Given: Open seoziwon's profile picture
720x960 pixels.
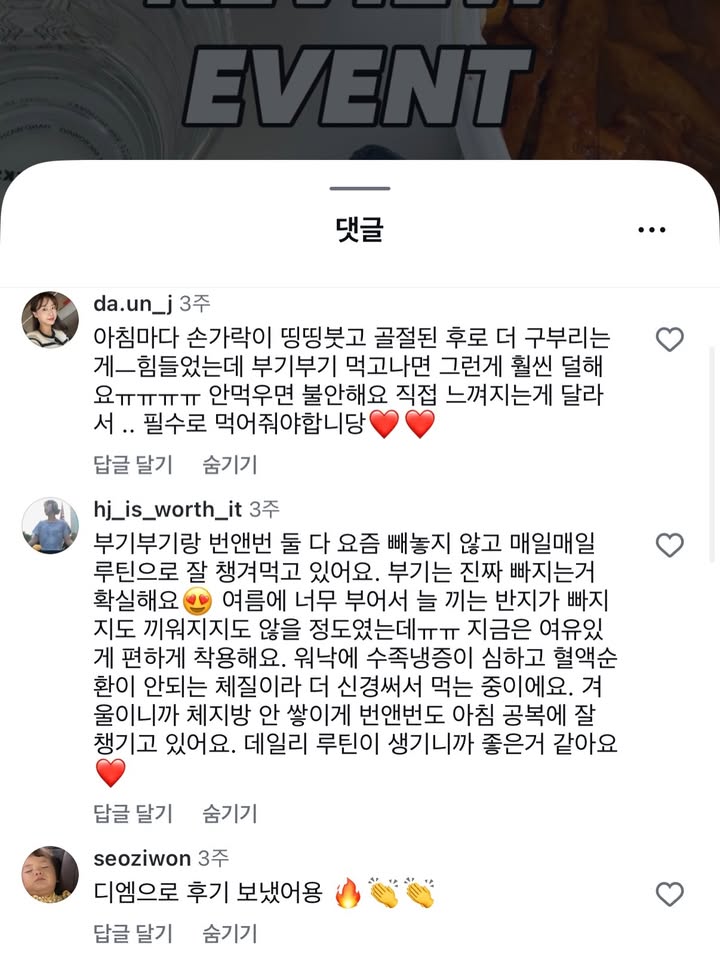Looking at the screenshot, I should pyautogui.click(x=50, y=874).
